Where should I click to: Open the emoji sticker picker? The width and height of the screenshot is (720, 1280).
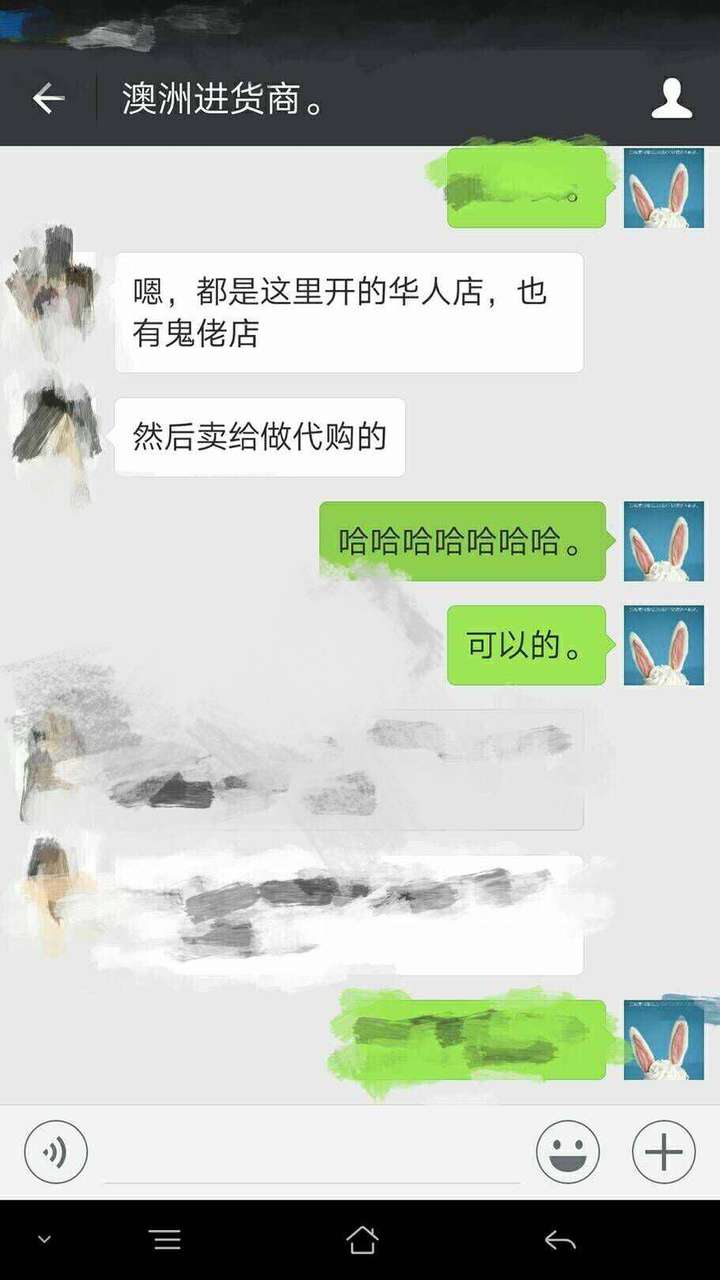tap(567, 1152)
